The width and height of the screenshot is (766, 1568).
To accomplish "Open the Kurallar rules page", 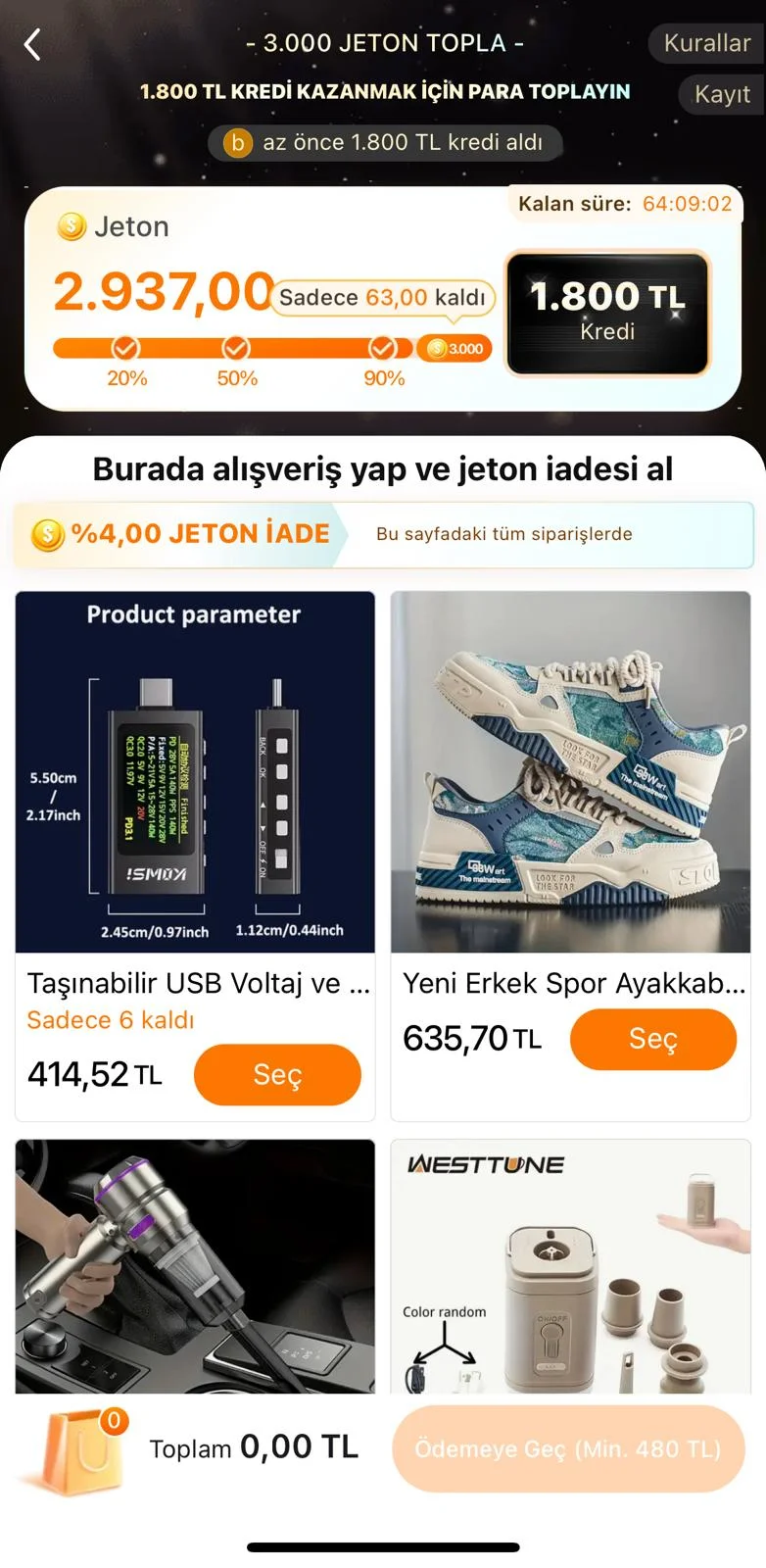I will [706, 43].
